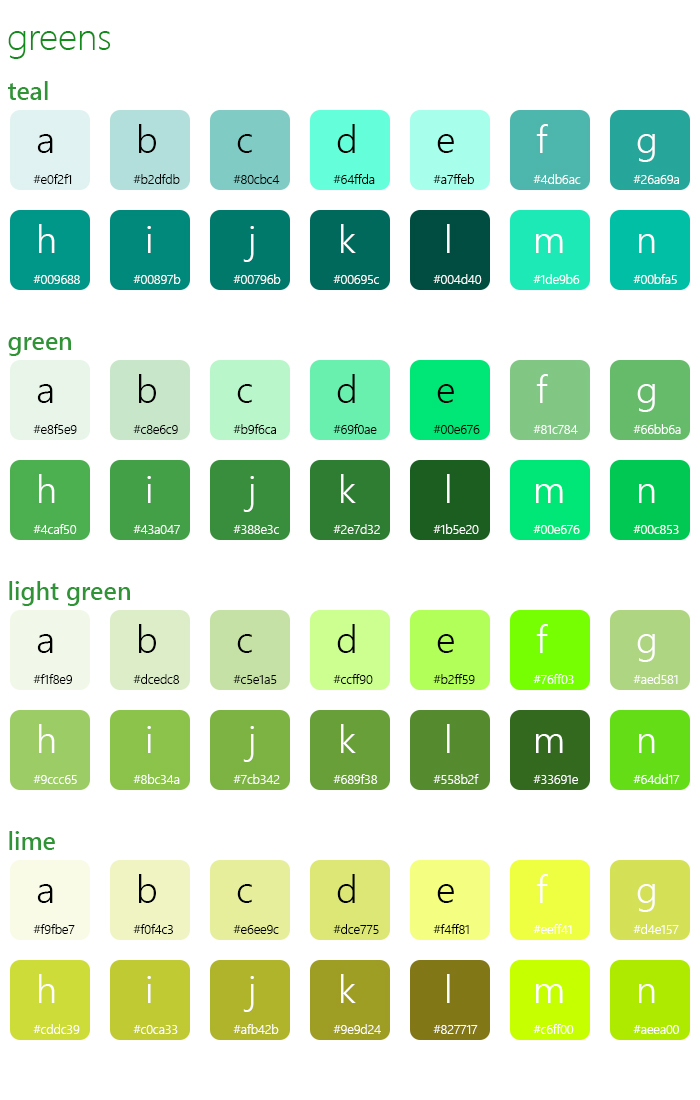700x1100 pixels.
Task: Select the green swatch #4caf50
Action: click(x=50, y=500)
